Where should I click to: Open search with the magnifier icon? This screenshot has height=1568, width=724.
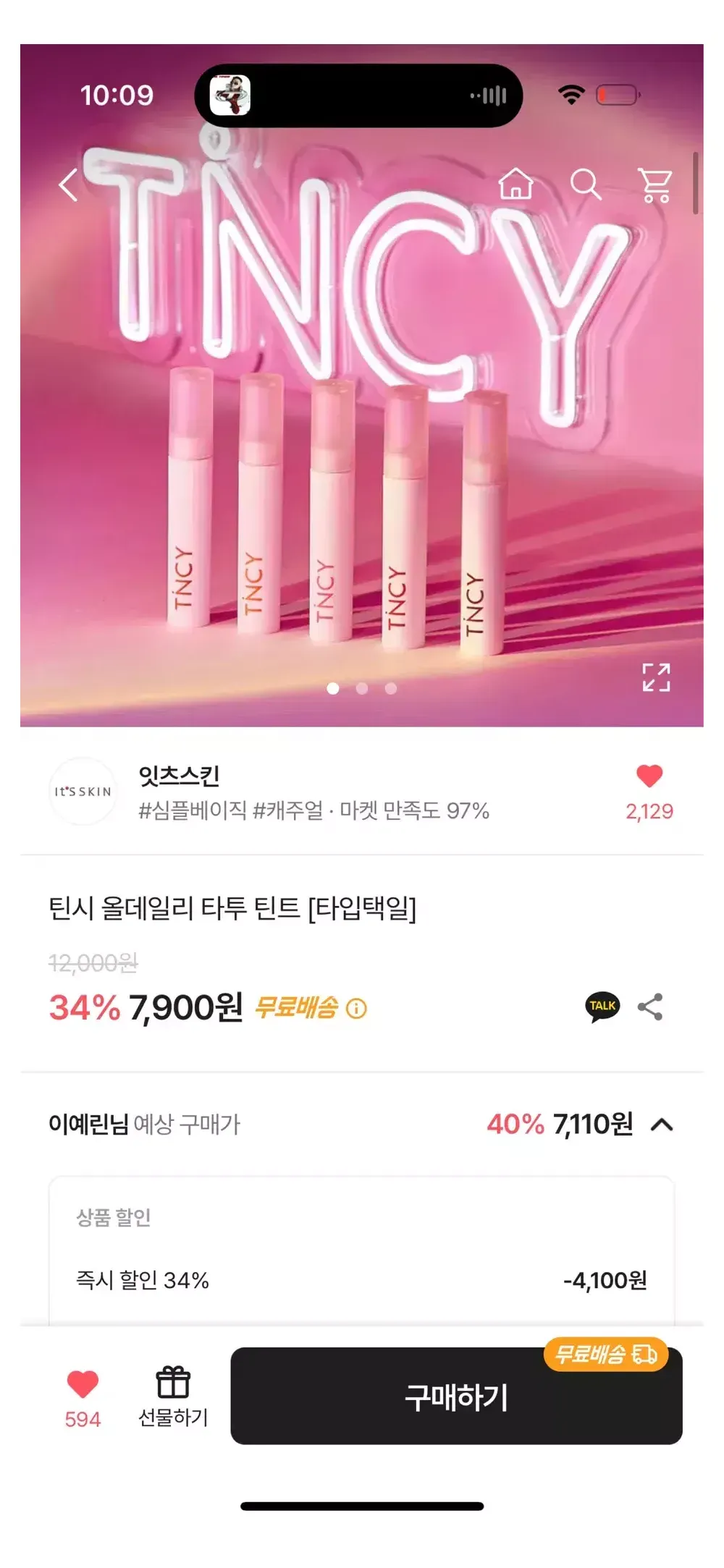pyautogui.click(x=585, y=185)
